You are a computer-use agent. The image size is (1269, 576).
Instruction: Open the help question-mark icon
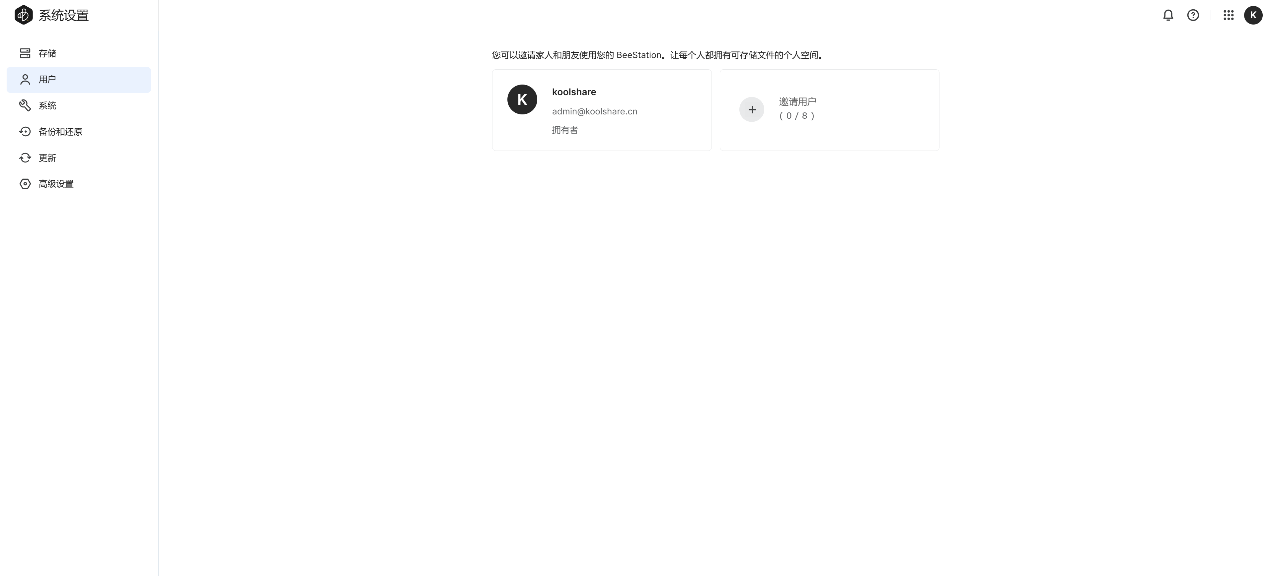click(x=1193, y=15)
